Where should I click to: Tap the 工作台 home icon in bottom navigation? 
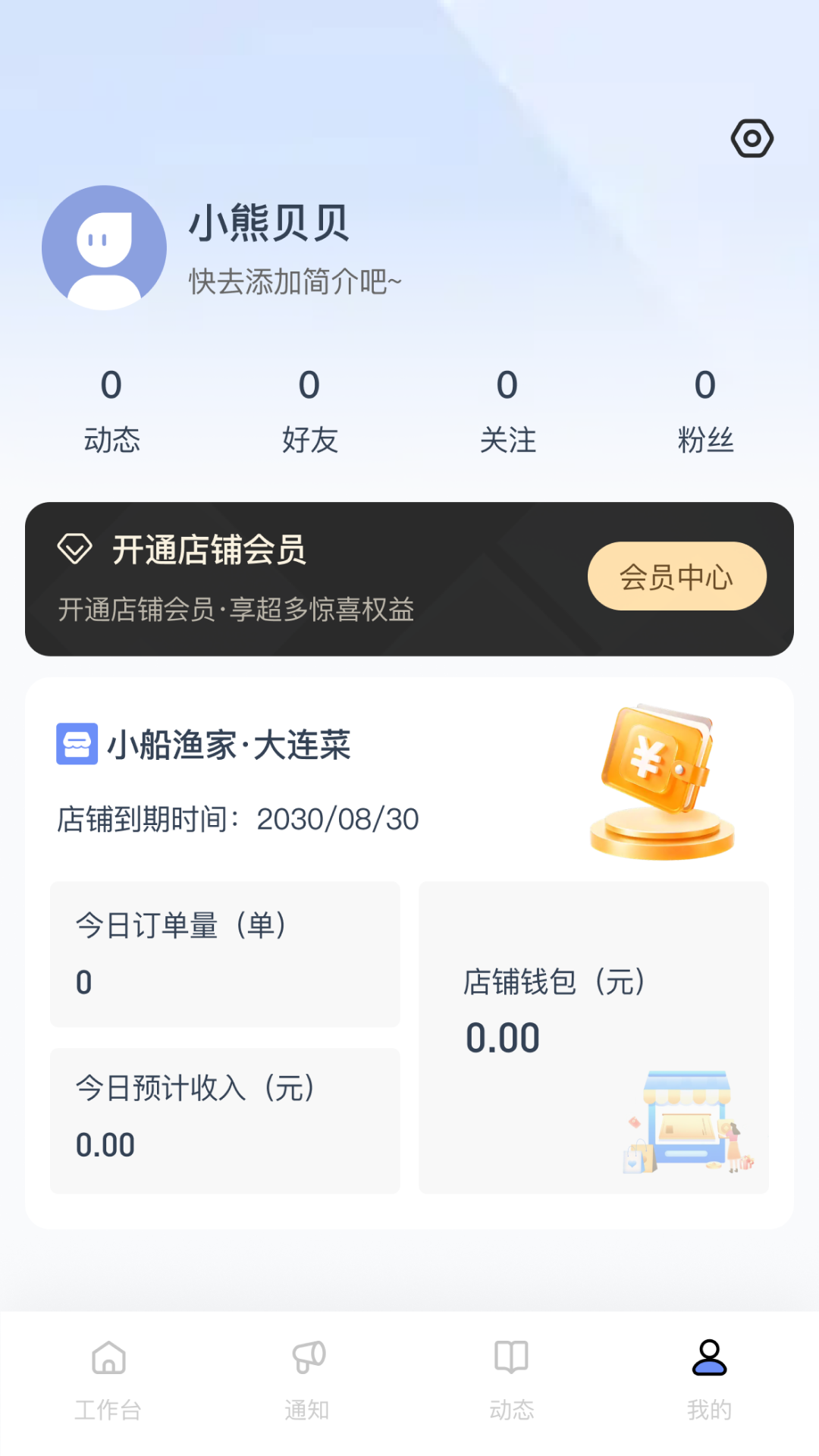pos(108,1357)
